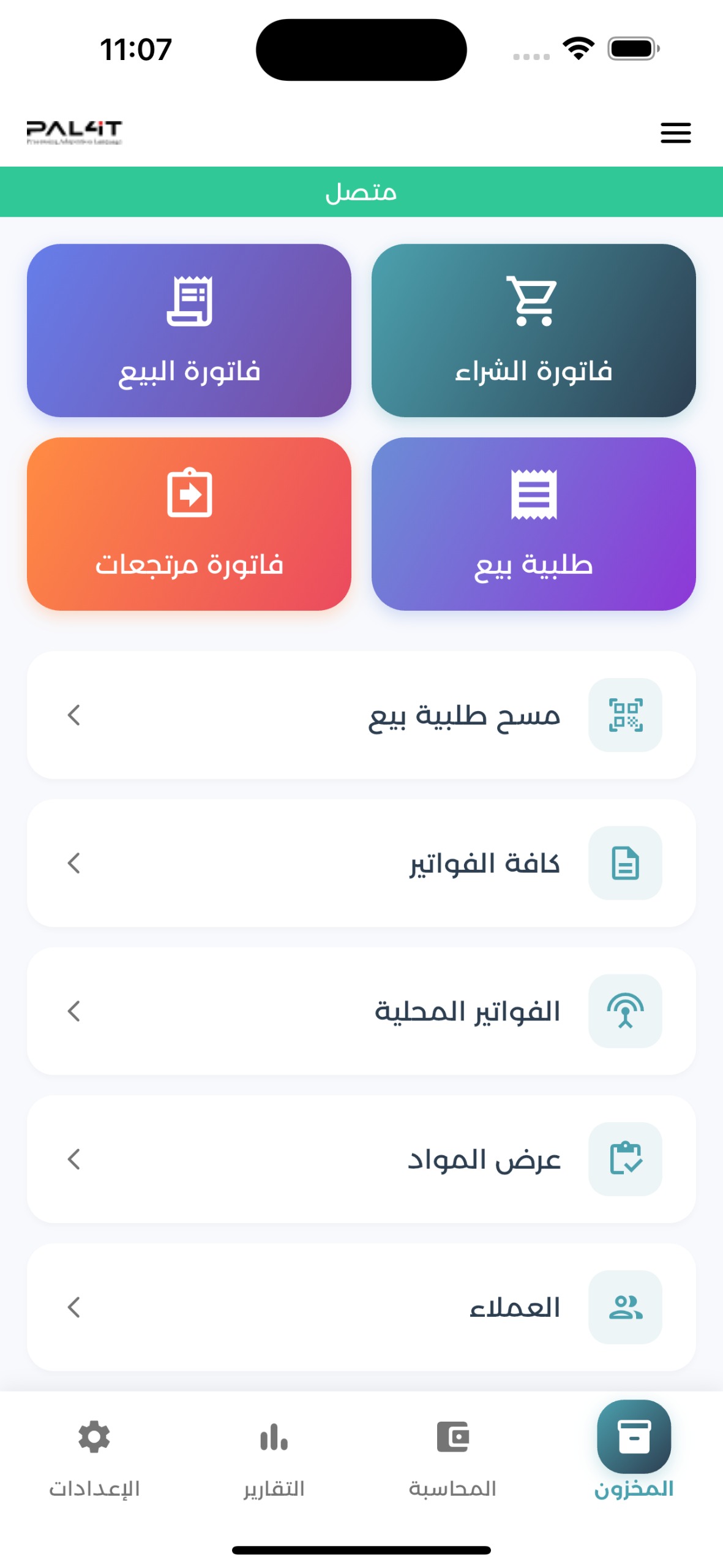The image size is (723, 1568).
Task: Switch to the المحاسبة accounting tab
Action: (452, 1456)
